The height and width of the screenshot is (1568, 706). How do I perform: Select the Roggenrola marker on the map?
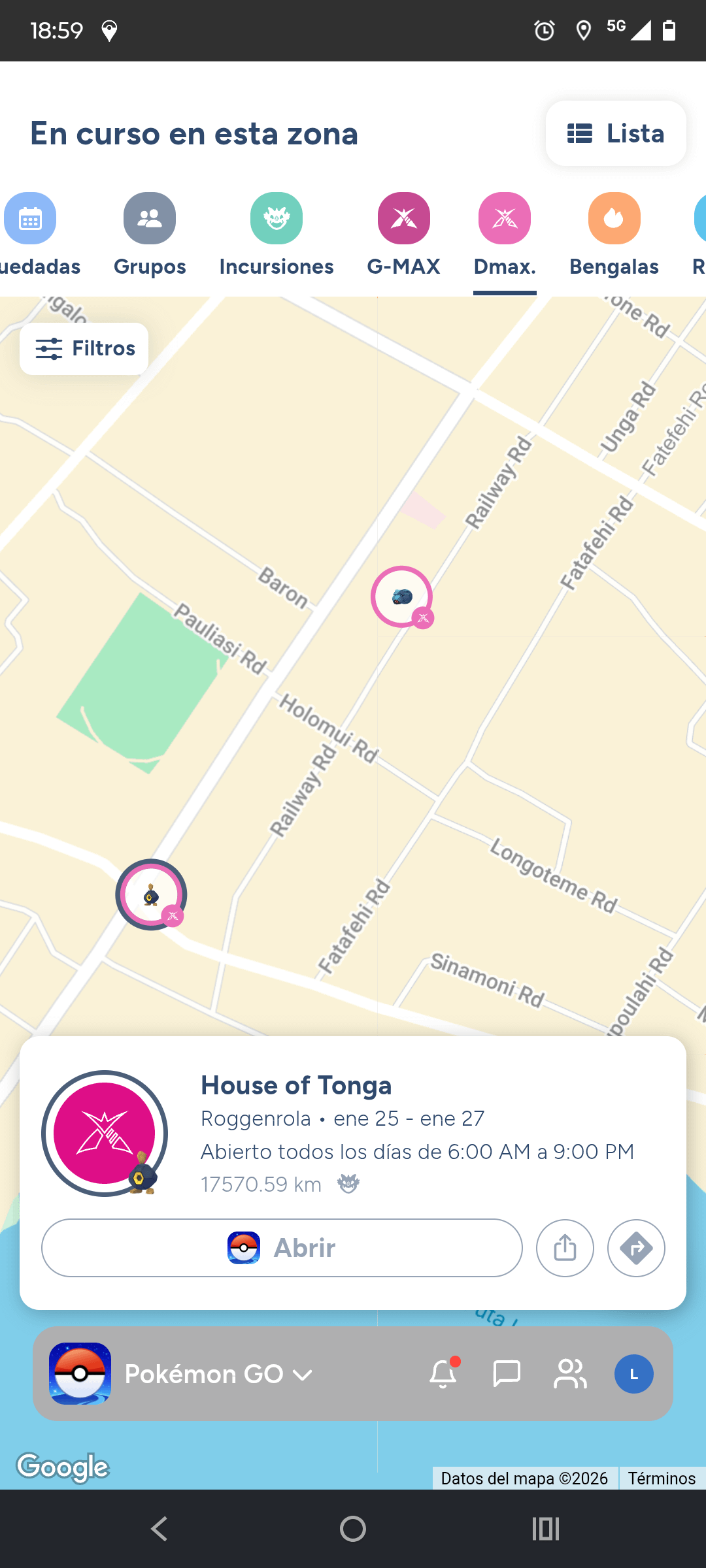pos(151,894)
